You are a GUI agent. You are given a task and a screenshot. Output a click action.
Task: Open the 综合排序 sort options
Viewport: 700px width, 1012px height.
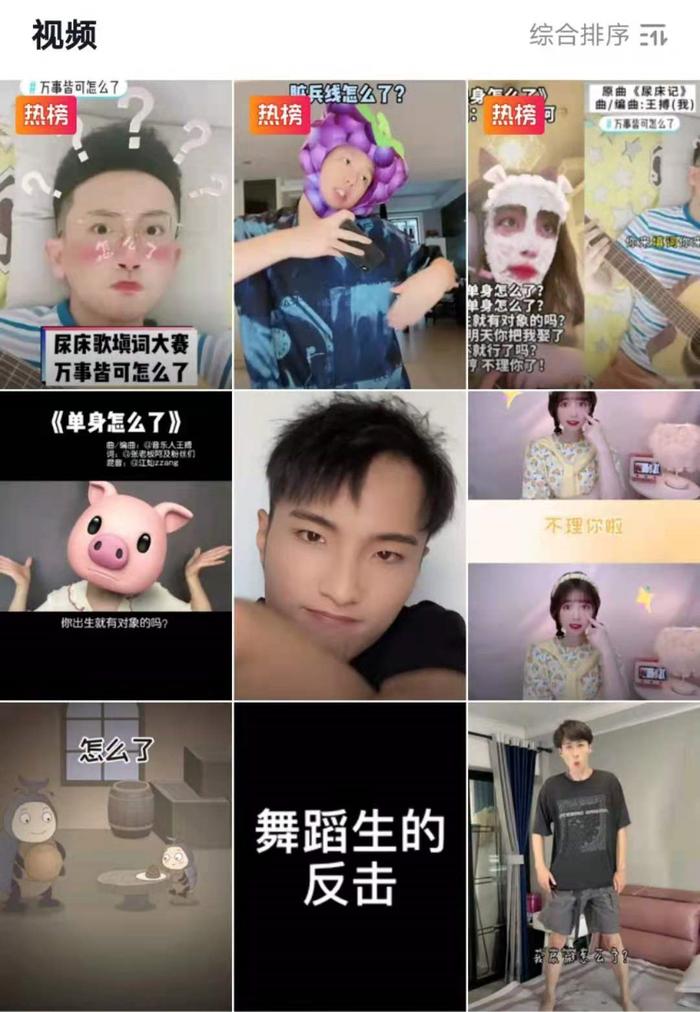coord(597,35)
